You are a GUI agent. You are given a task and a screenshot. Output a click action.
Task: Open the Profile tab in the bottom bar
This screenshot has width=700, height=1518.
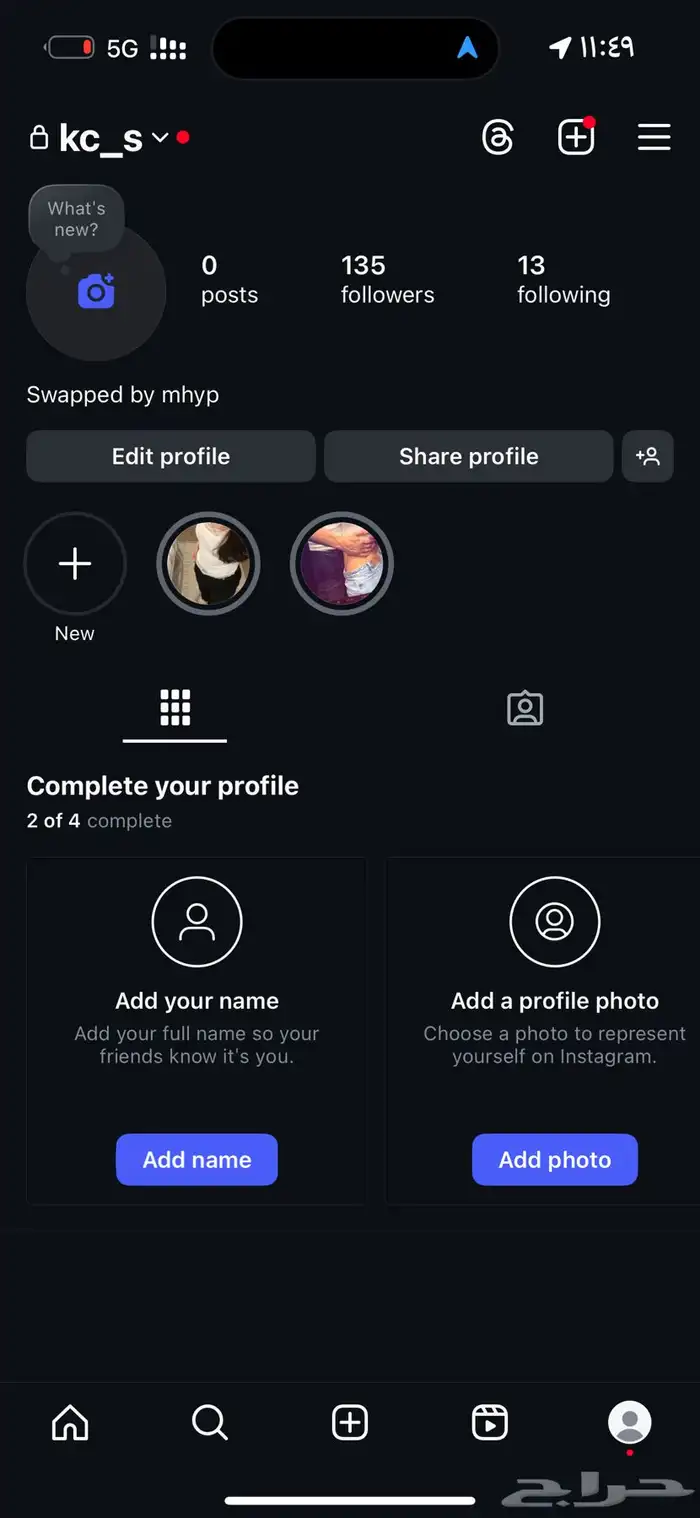coord(630,1422)
